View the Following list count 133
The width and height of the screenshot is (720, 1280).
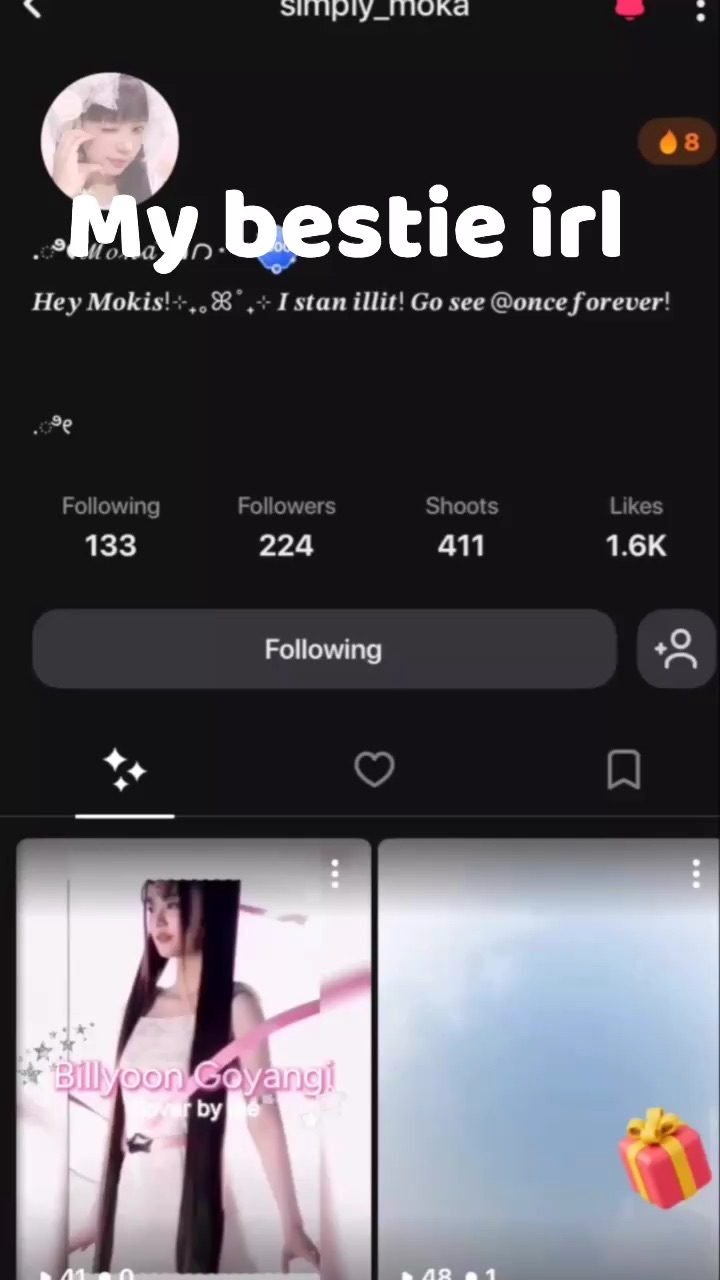(111, 527)
